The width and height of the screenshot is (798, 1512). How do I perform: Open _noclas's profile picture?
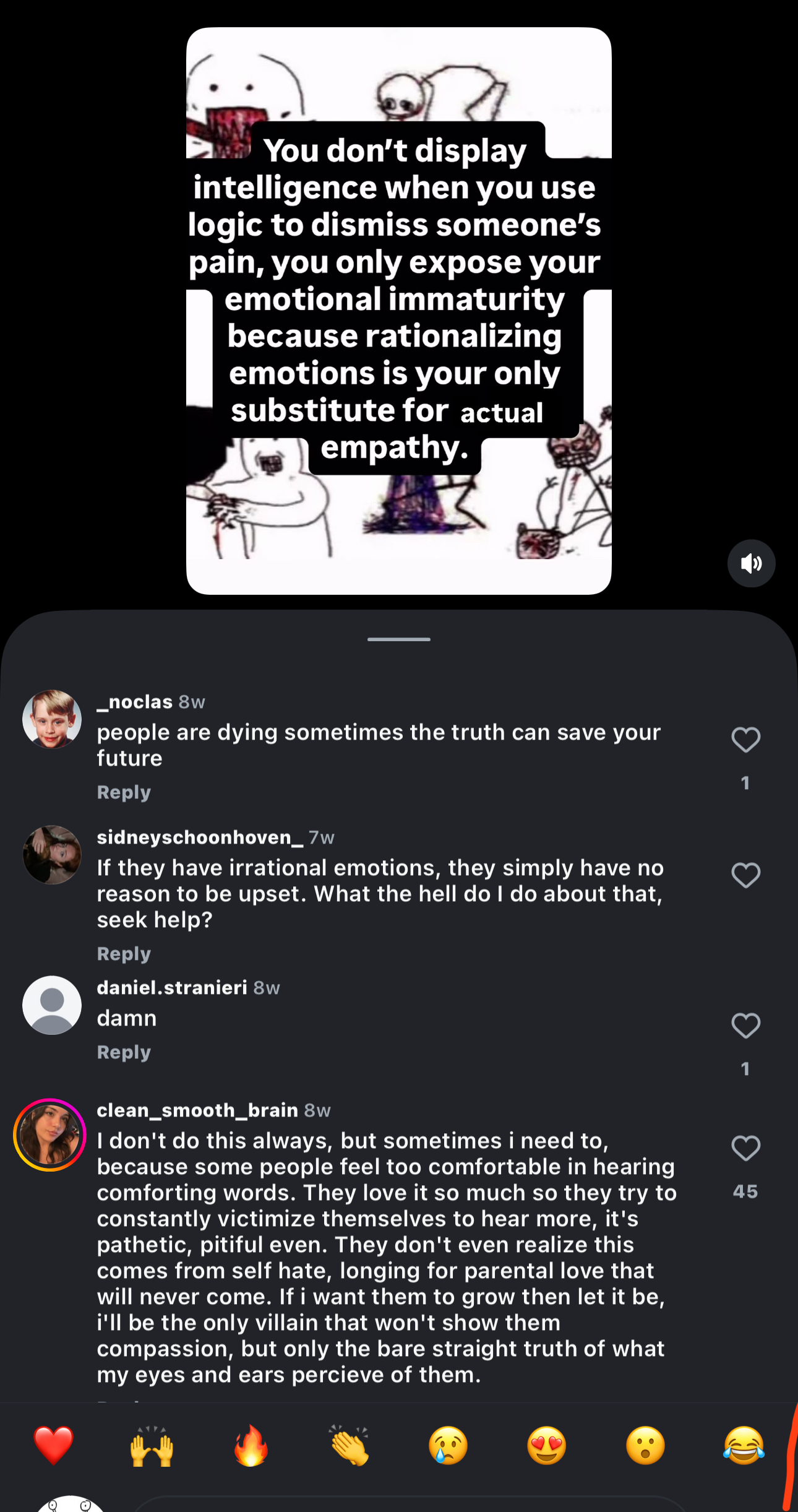pos(52,719)
